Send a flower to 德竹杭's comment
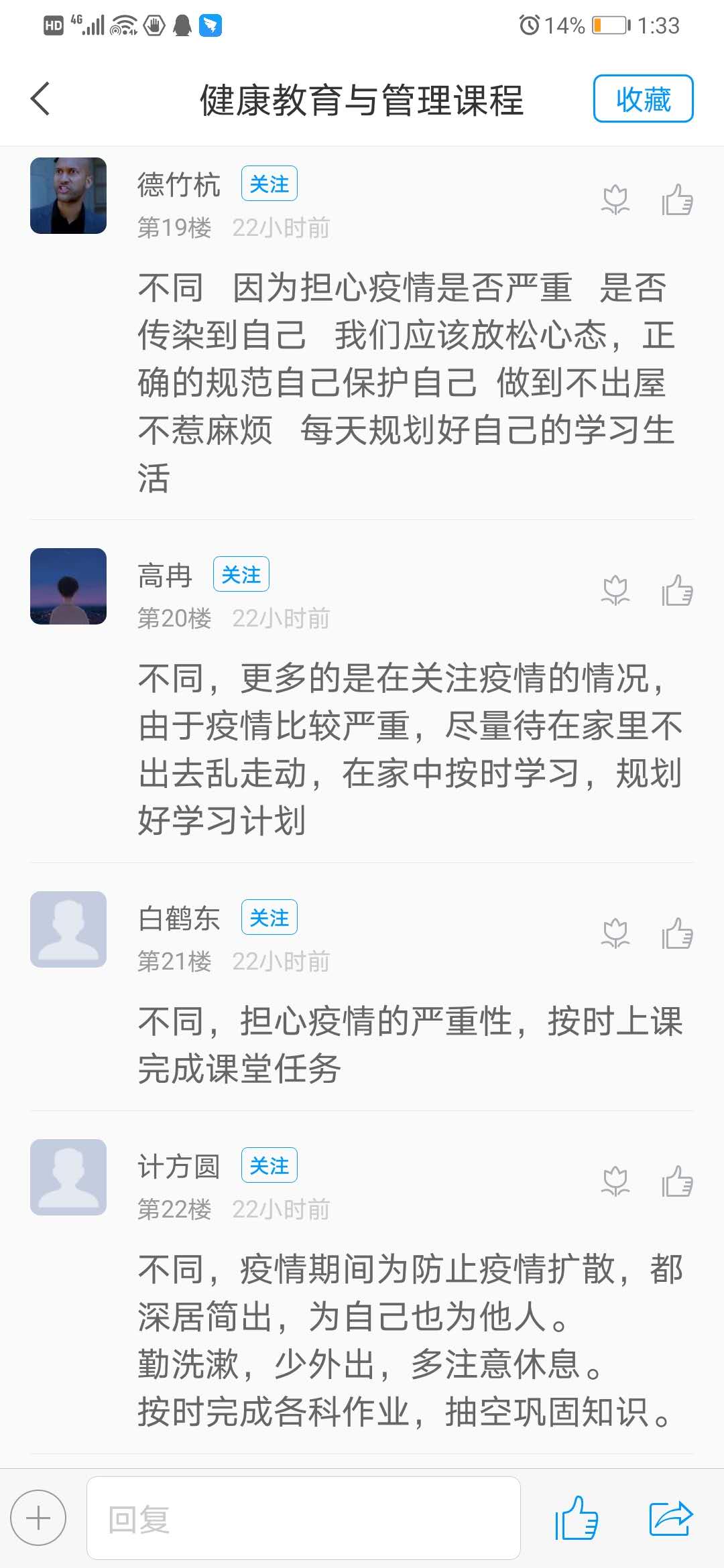 coord(615,200)
